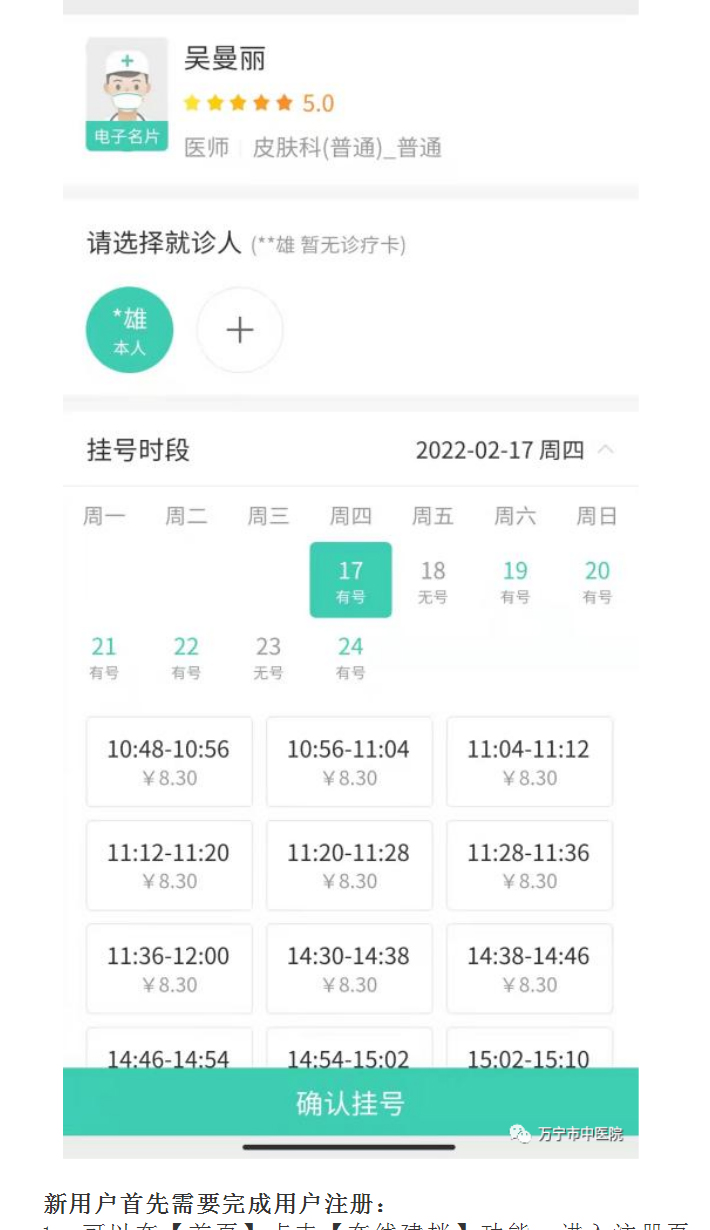Select date 21 有号
This screenshot has width=710, height=1230.
(x=104, y=657)
